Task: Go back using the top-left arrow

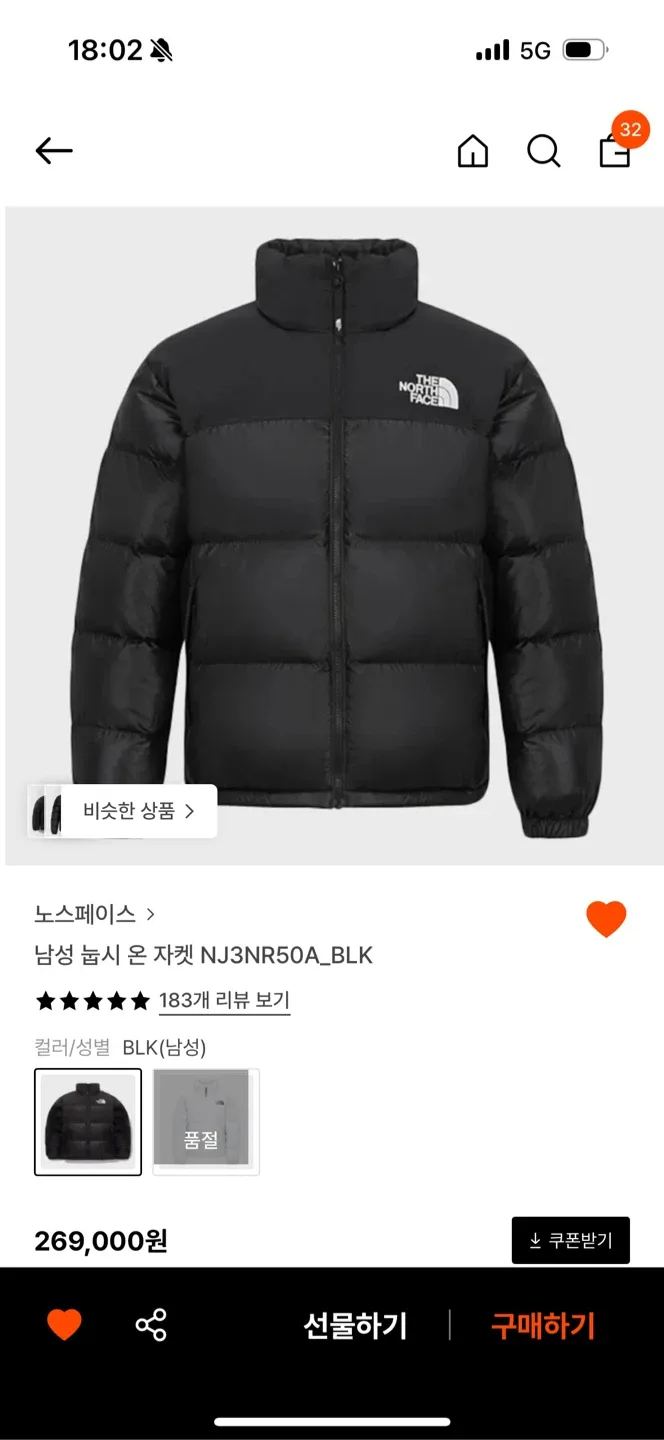Action: coord(54,151)
